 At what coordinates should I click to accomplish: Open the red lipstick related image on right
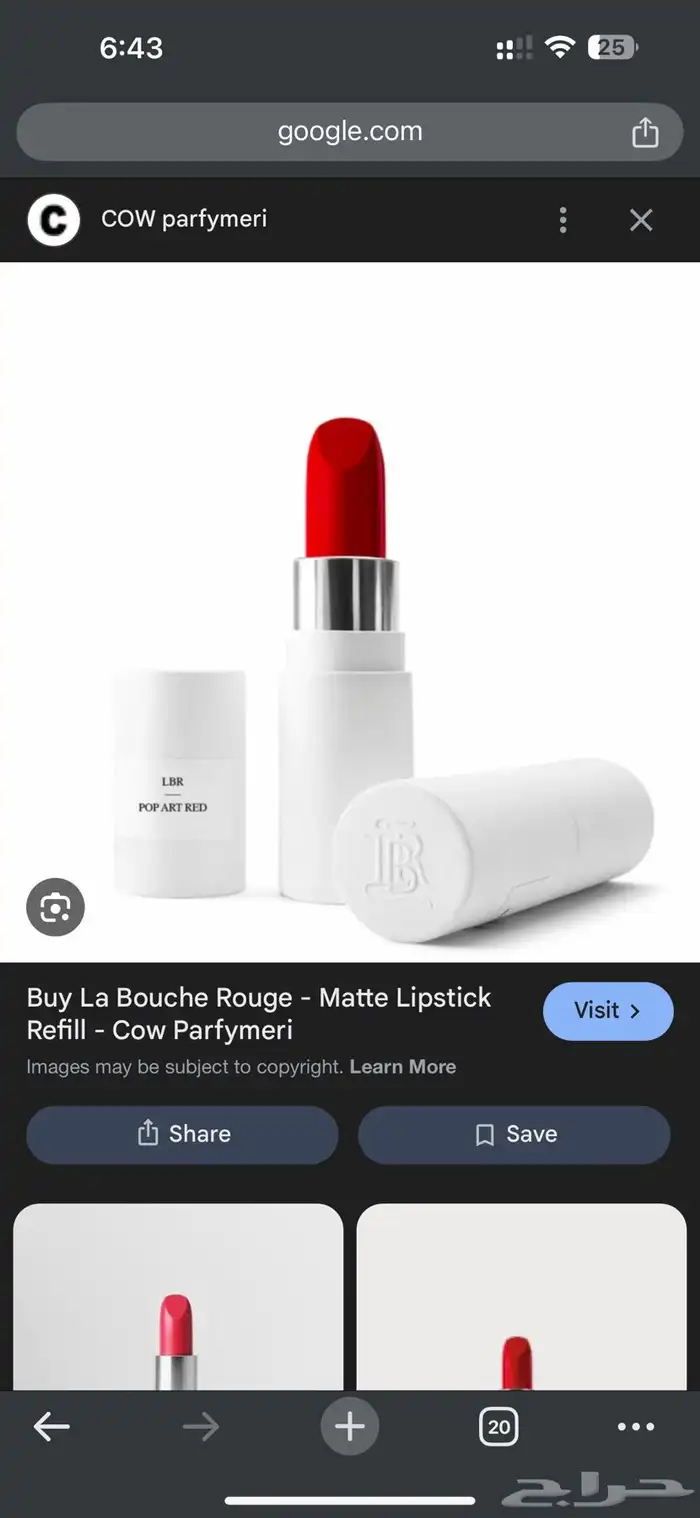pyautogui.click(x=521, y=1298)
